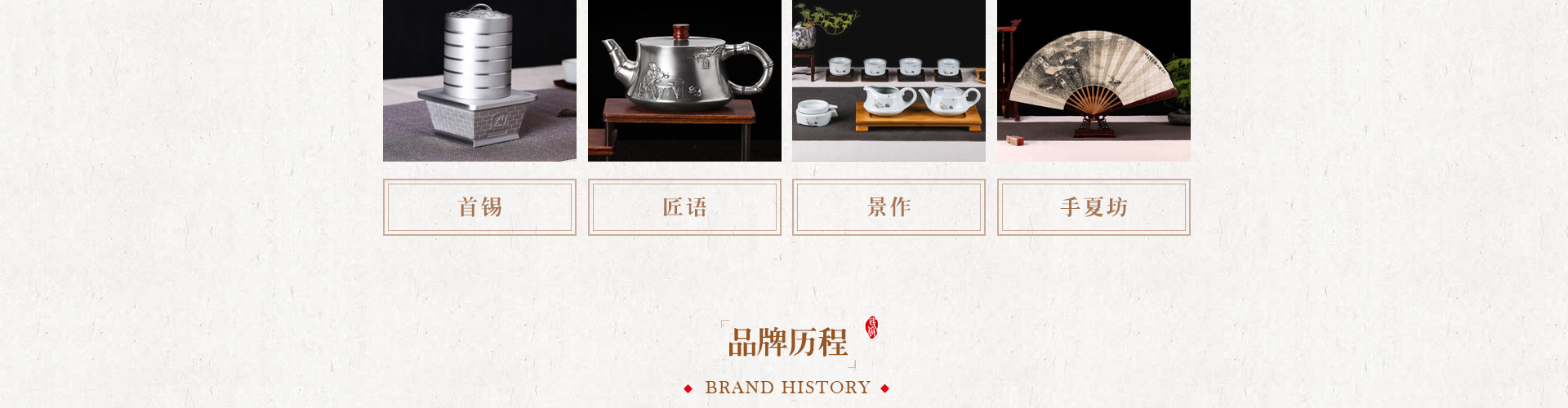View the white porcelain tea set image
Screen dimensions: 1568x408
889,80
